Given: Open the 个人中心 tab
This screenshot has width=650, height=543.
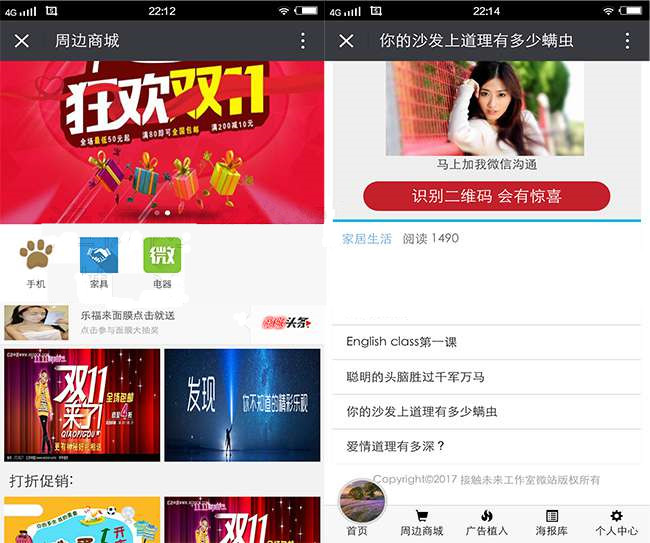Looking at the screenshot, I should 616,523.
